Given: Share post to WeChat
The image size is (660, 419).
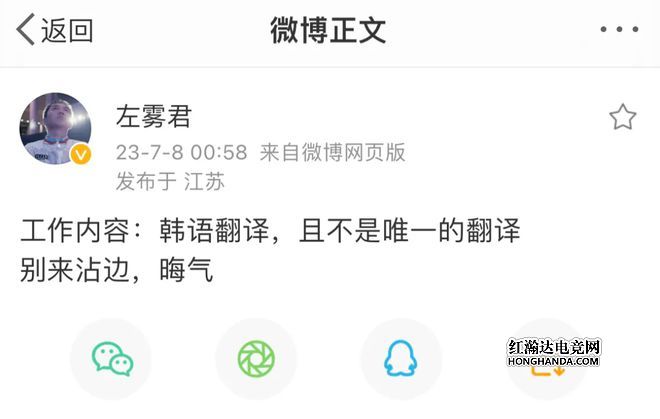Looking at the screenshot, I should [x=111, y=358].
